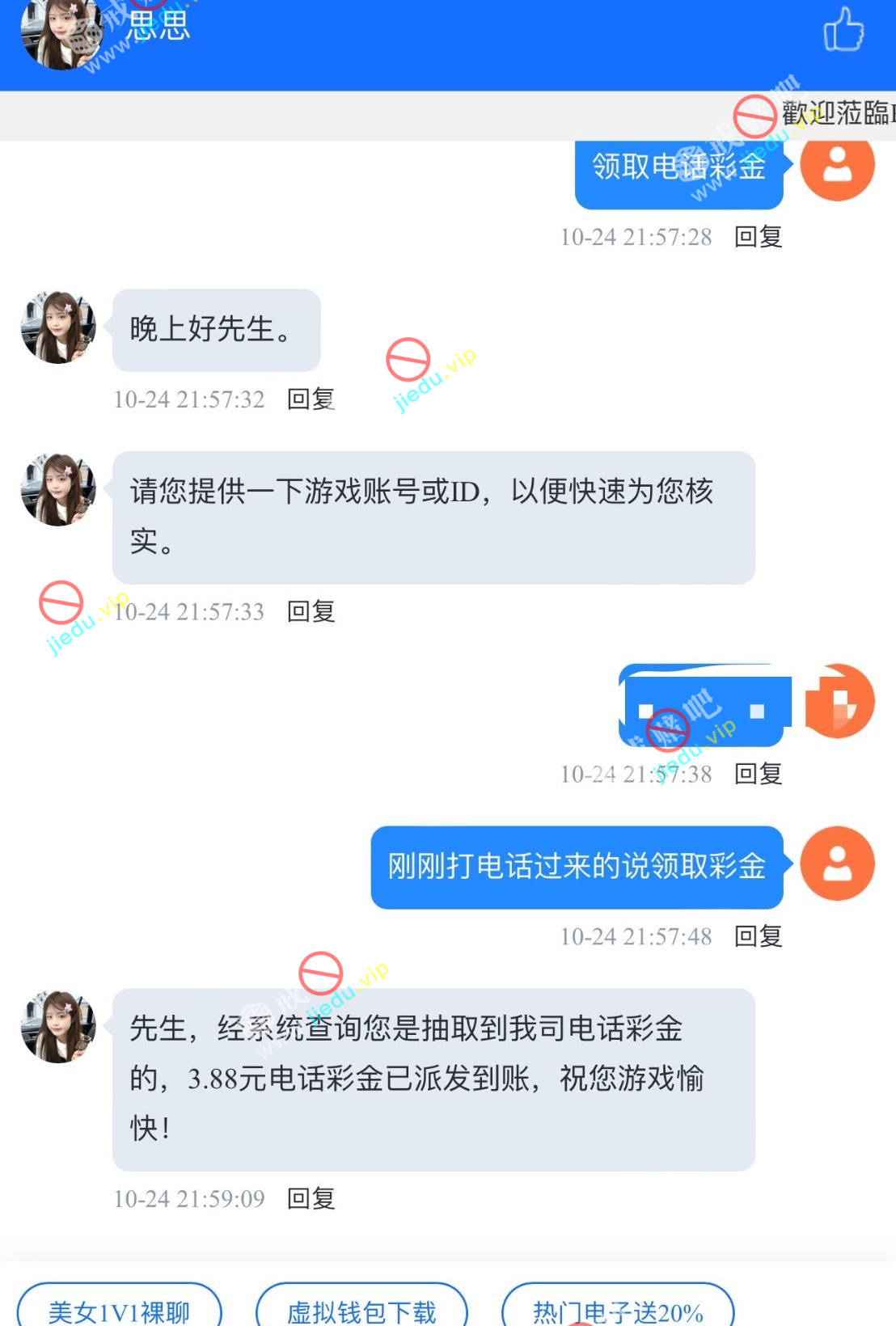Reply to the 晚上好先生 message
The width and height of the screenshot is (896, 1326).
pos(311,399)
